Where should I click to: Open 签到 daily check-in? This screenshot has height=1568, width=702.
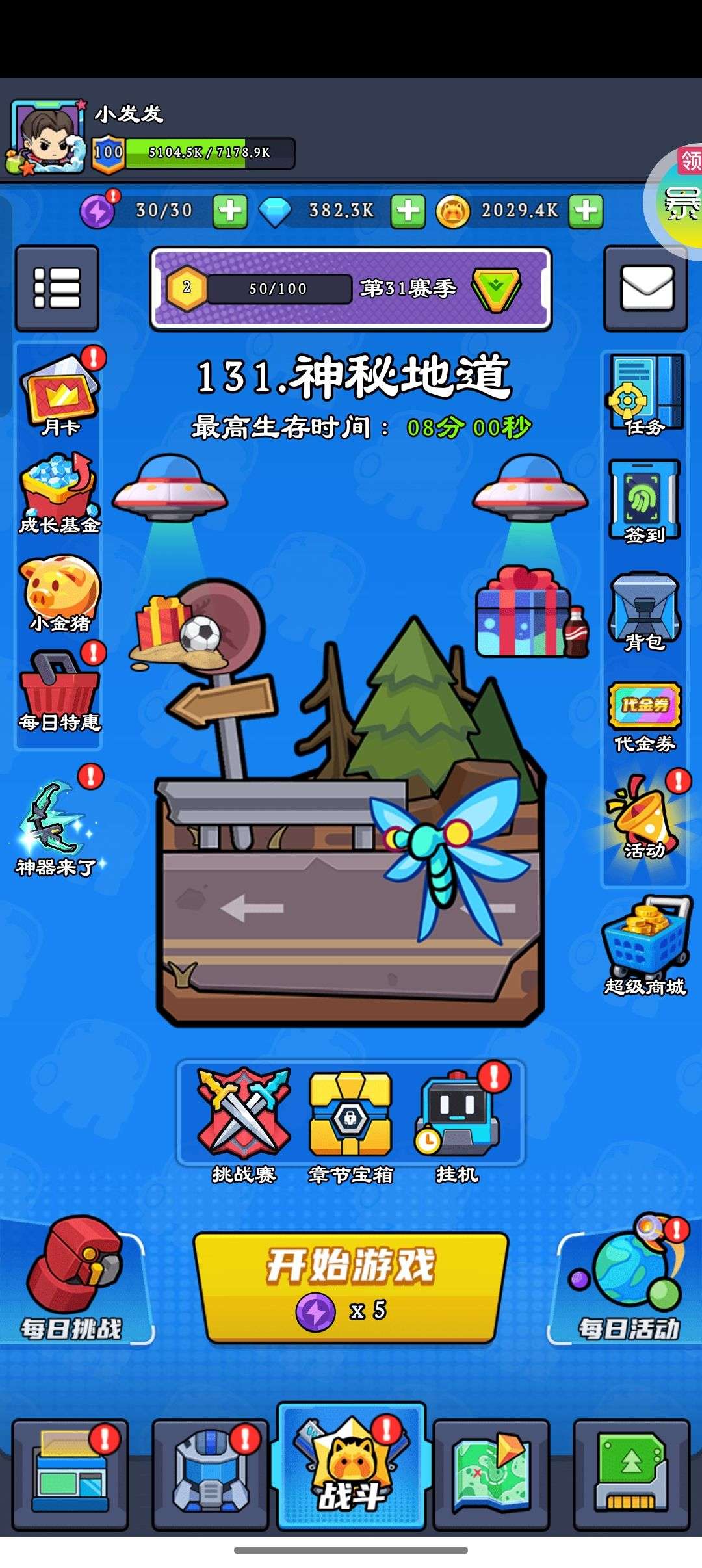[x=645, y=502]
